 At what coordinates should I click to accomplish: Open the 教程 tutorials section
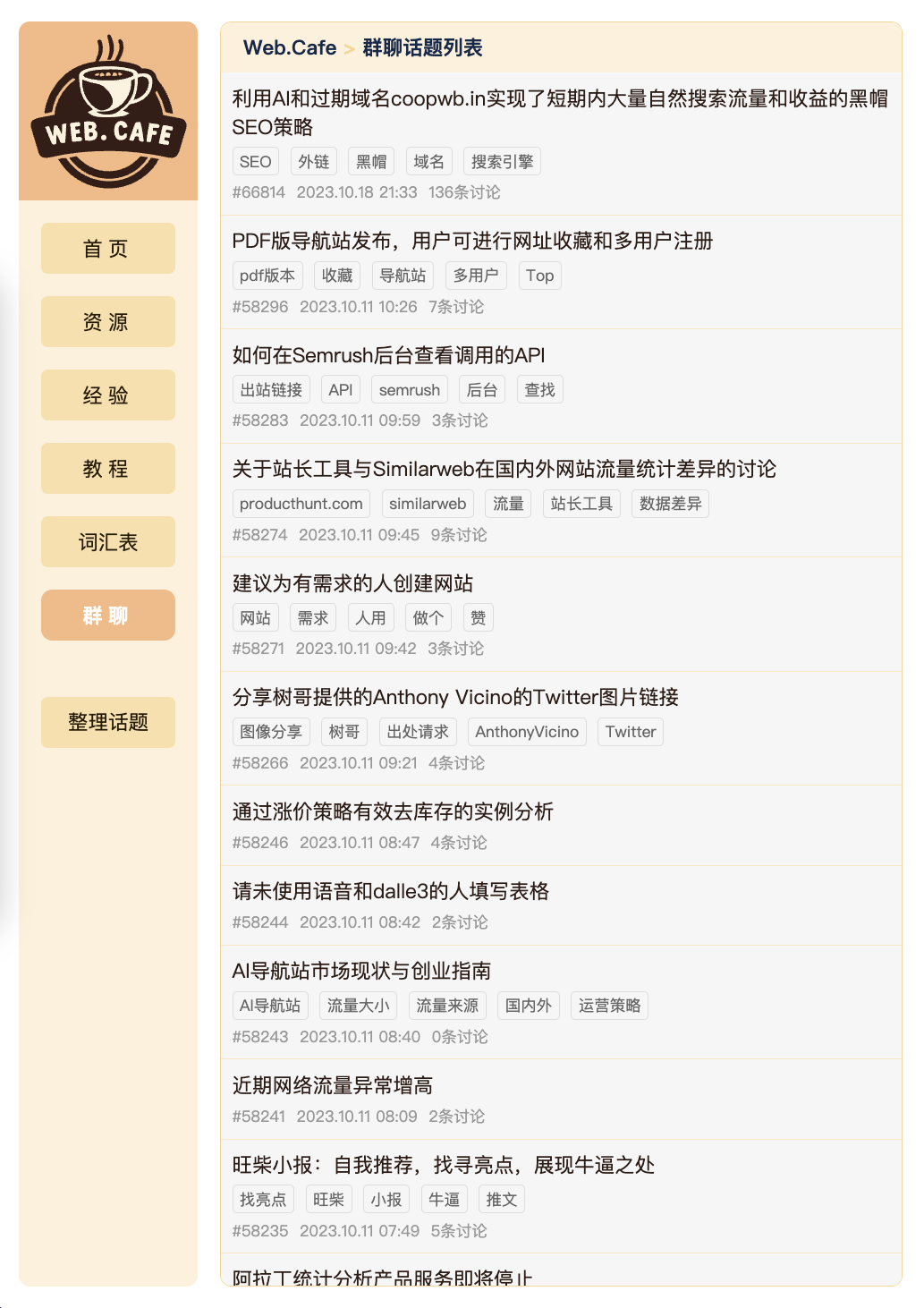click(x=107, y=469)
